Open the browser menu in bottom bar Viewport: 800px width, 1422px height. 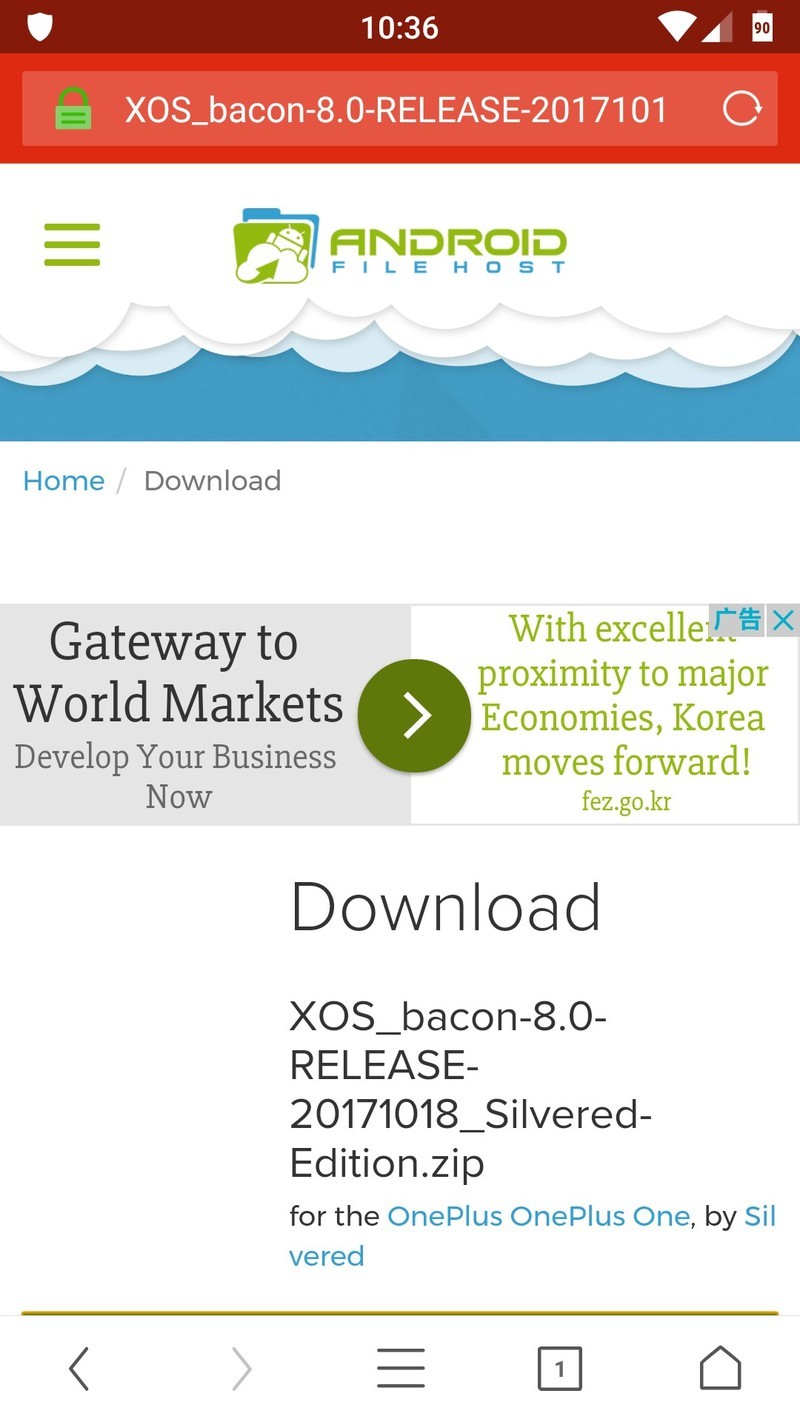[x=400, y=1369]
